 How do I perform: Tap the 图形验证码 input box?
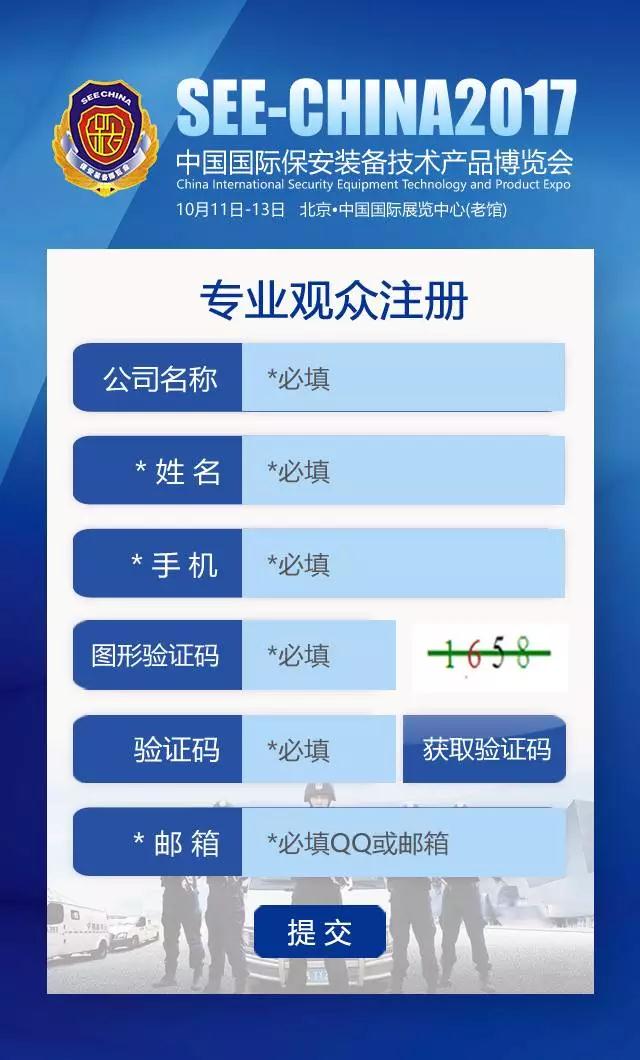point(318,655)
